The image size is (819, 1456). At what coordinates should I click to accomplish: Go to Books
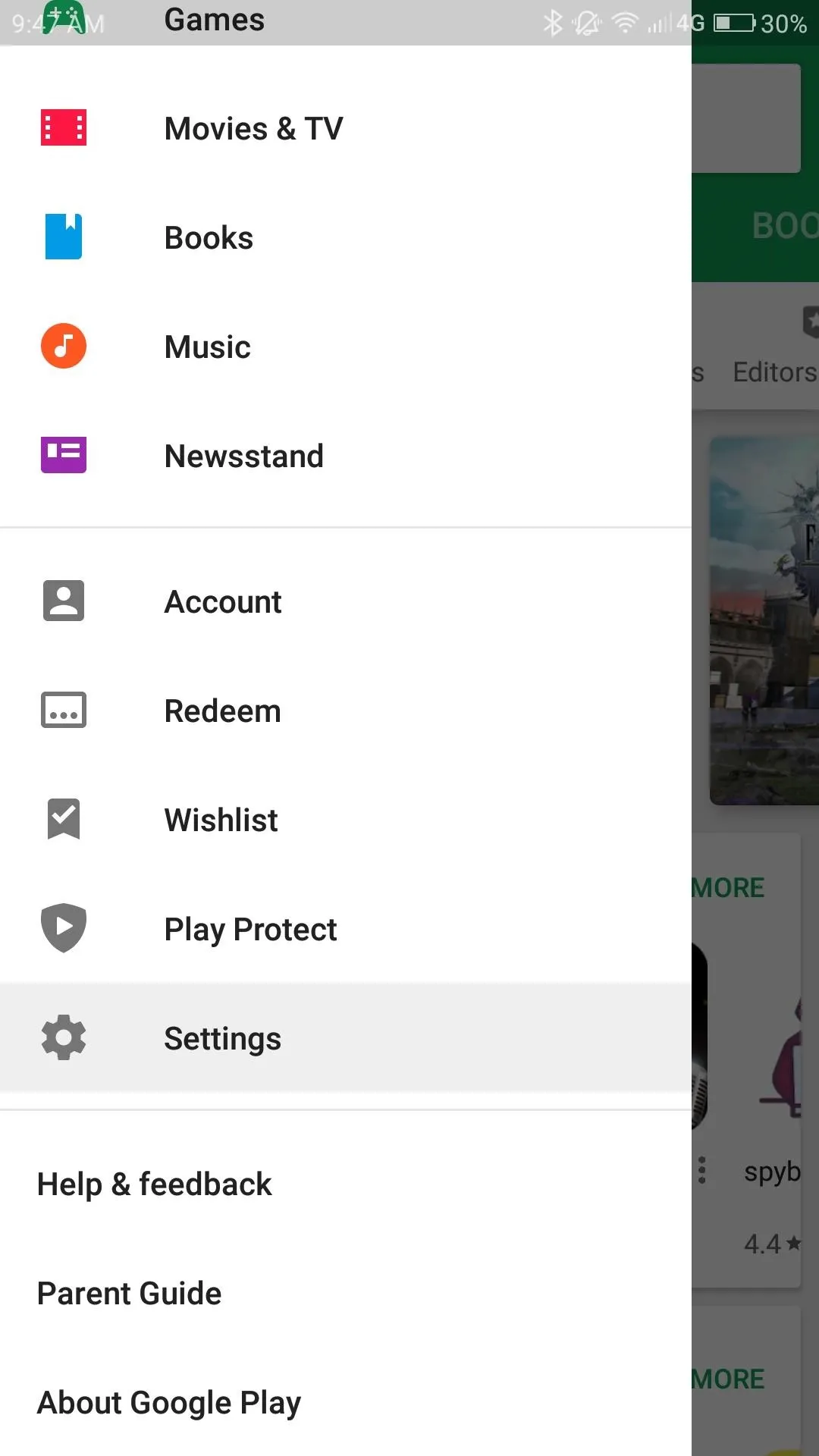pos(346,237)
